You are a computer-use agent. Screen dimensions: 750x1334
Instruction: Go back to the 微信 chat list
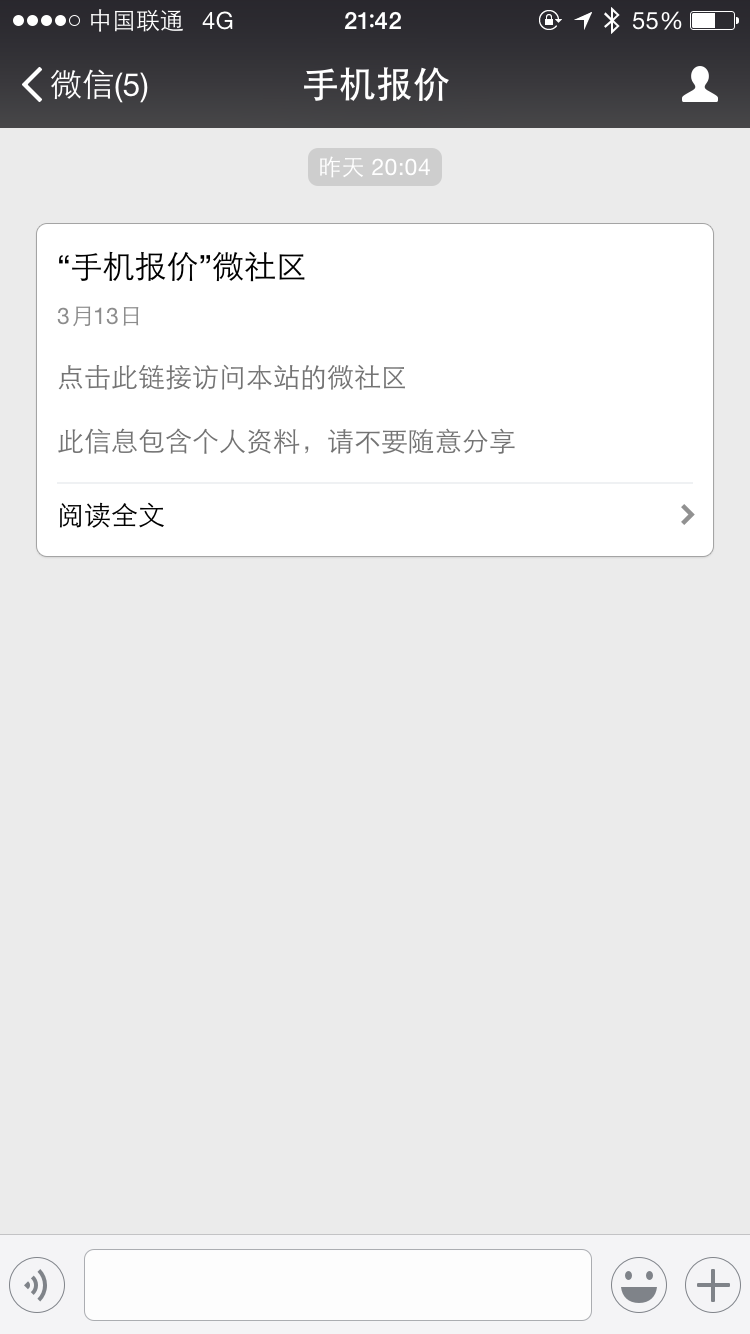pyautogui.click(x=85, y=85)
